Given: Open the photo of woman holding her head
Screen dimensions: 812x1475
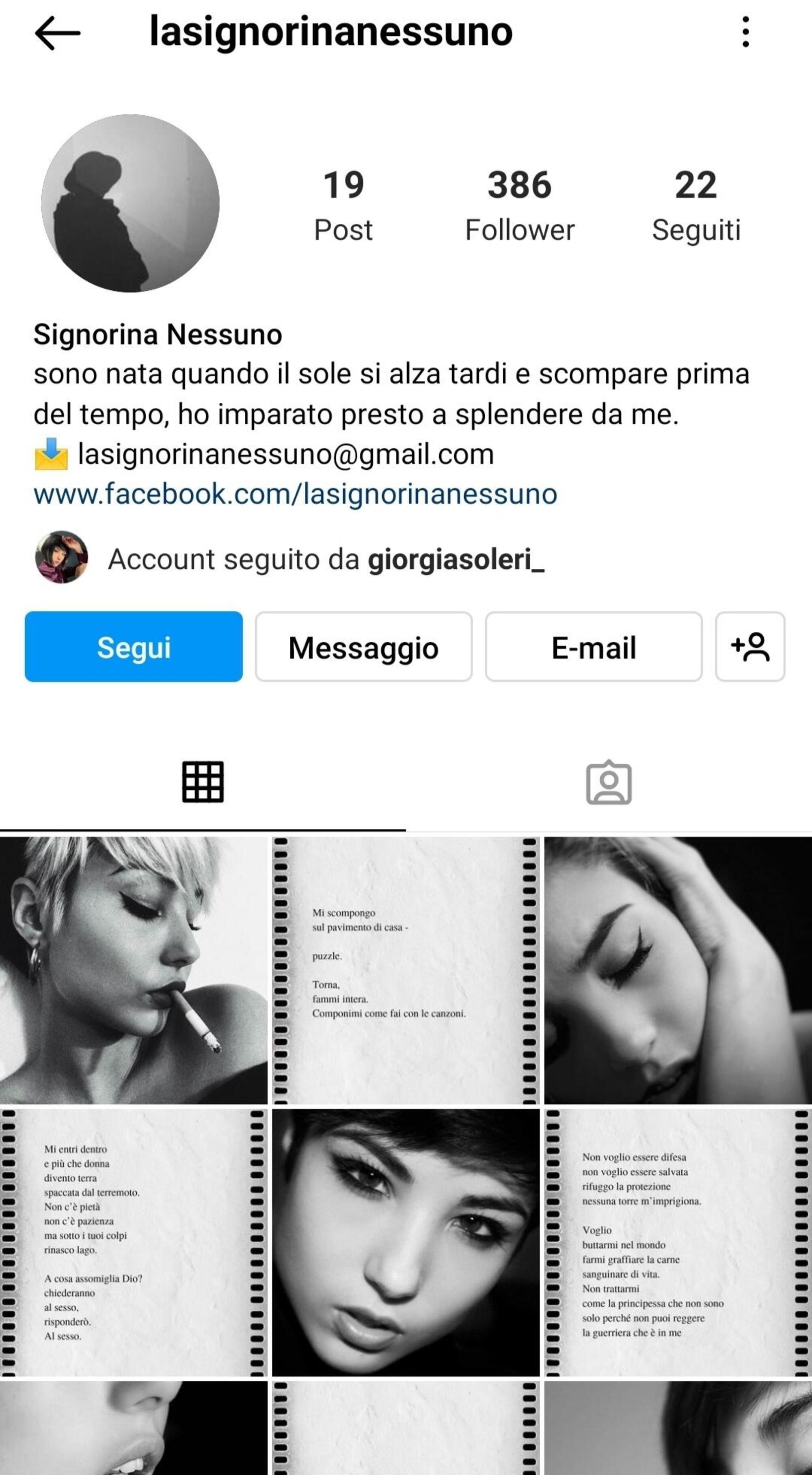Looking at the screenshot, I should click(x=678, y=970).
